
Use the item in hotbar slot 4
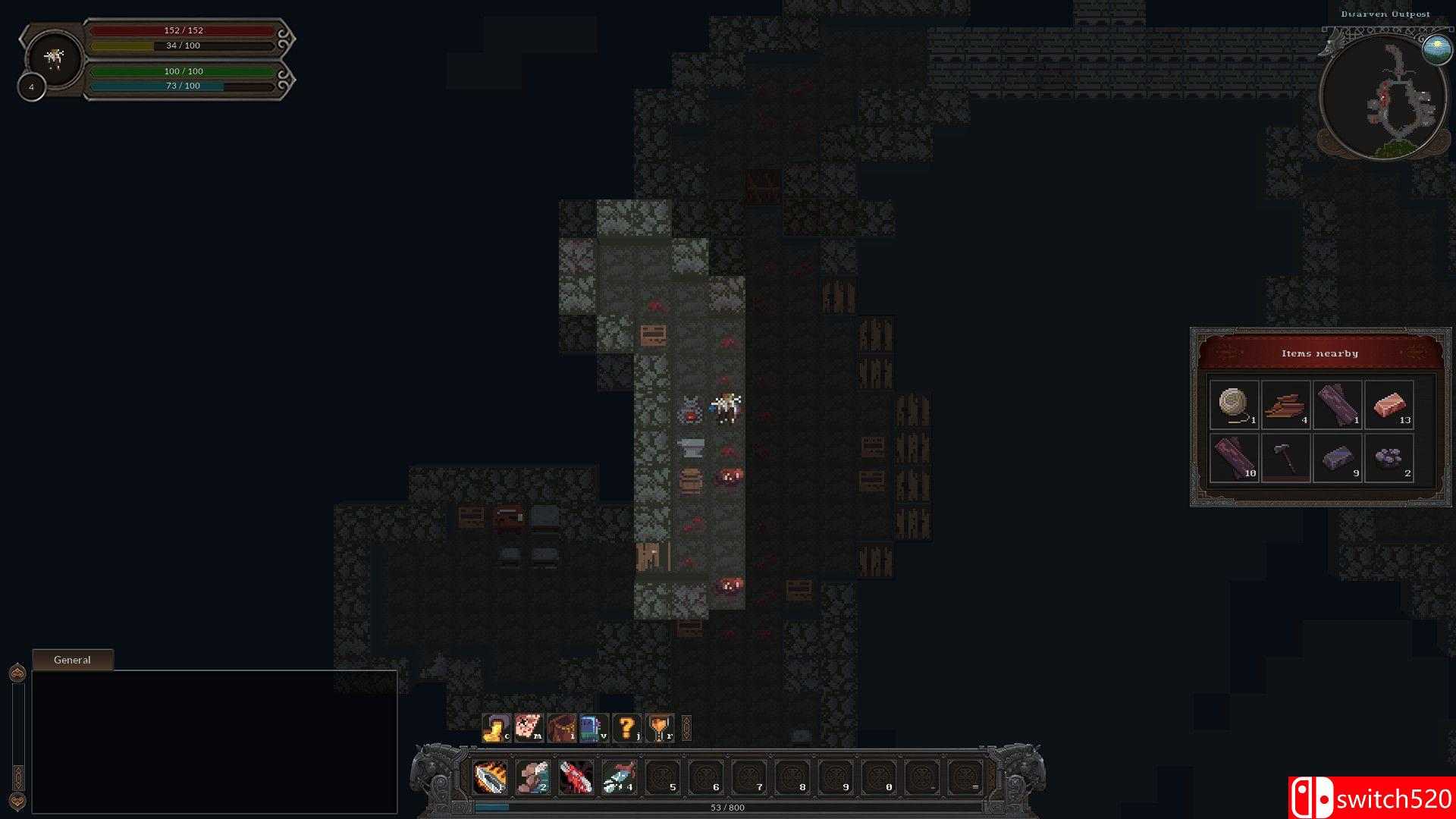619,777
